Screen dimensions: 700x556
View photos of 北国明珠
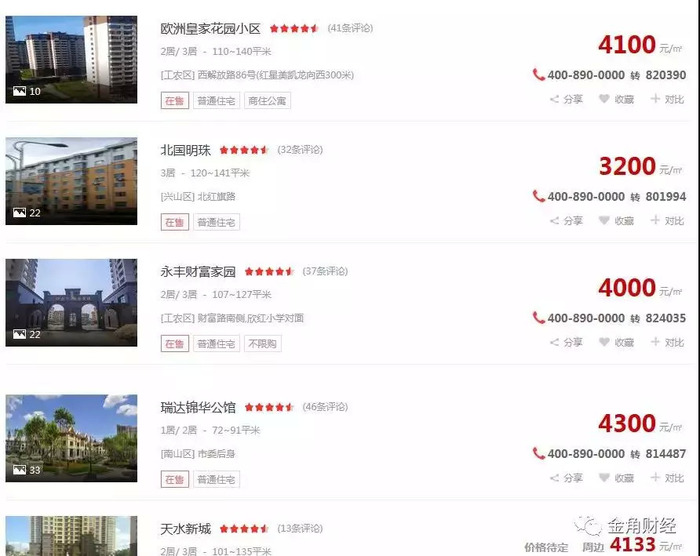point(71,181)
